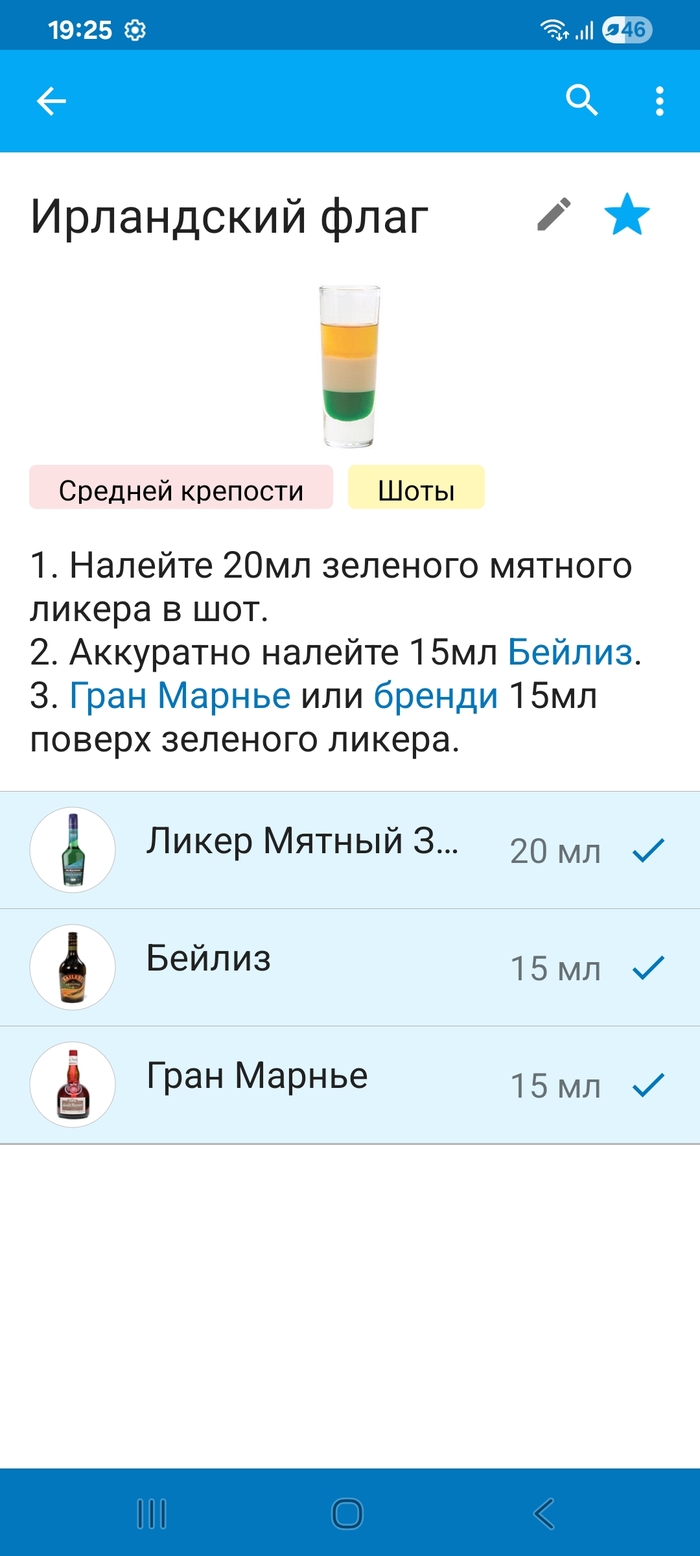This screenshot has height=1556, width=700.
Task: Tap the cocktail shot image
Action: [350, 366]
